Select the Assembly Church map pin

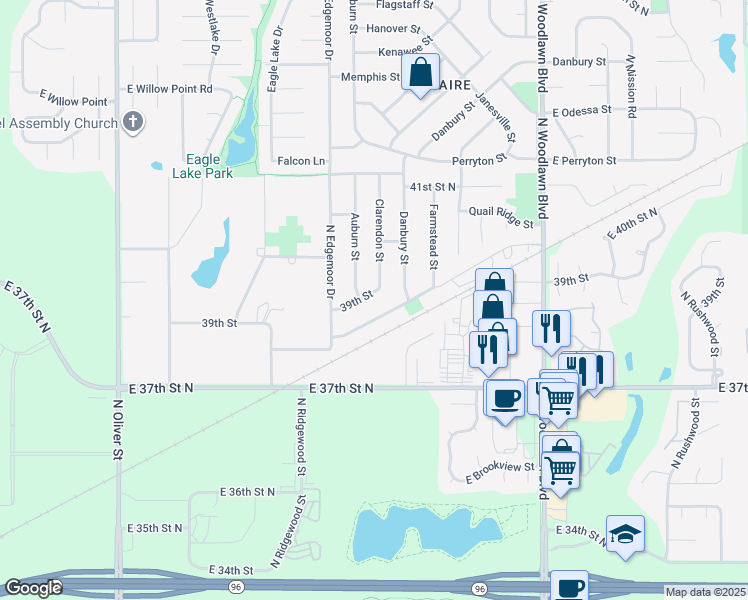[x=133, y=124]
